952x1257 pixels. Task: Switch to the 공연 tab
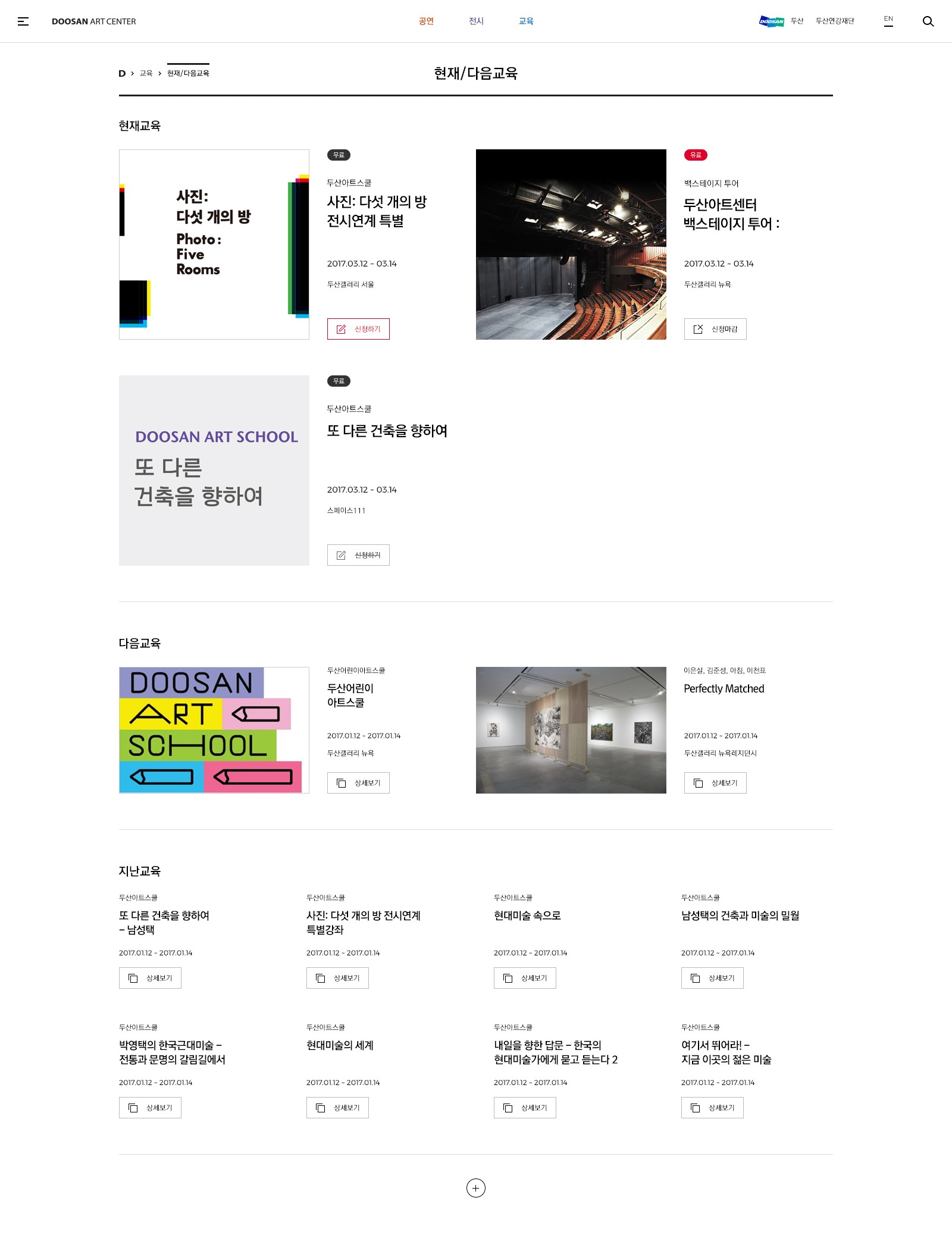tap(426, 21)
